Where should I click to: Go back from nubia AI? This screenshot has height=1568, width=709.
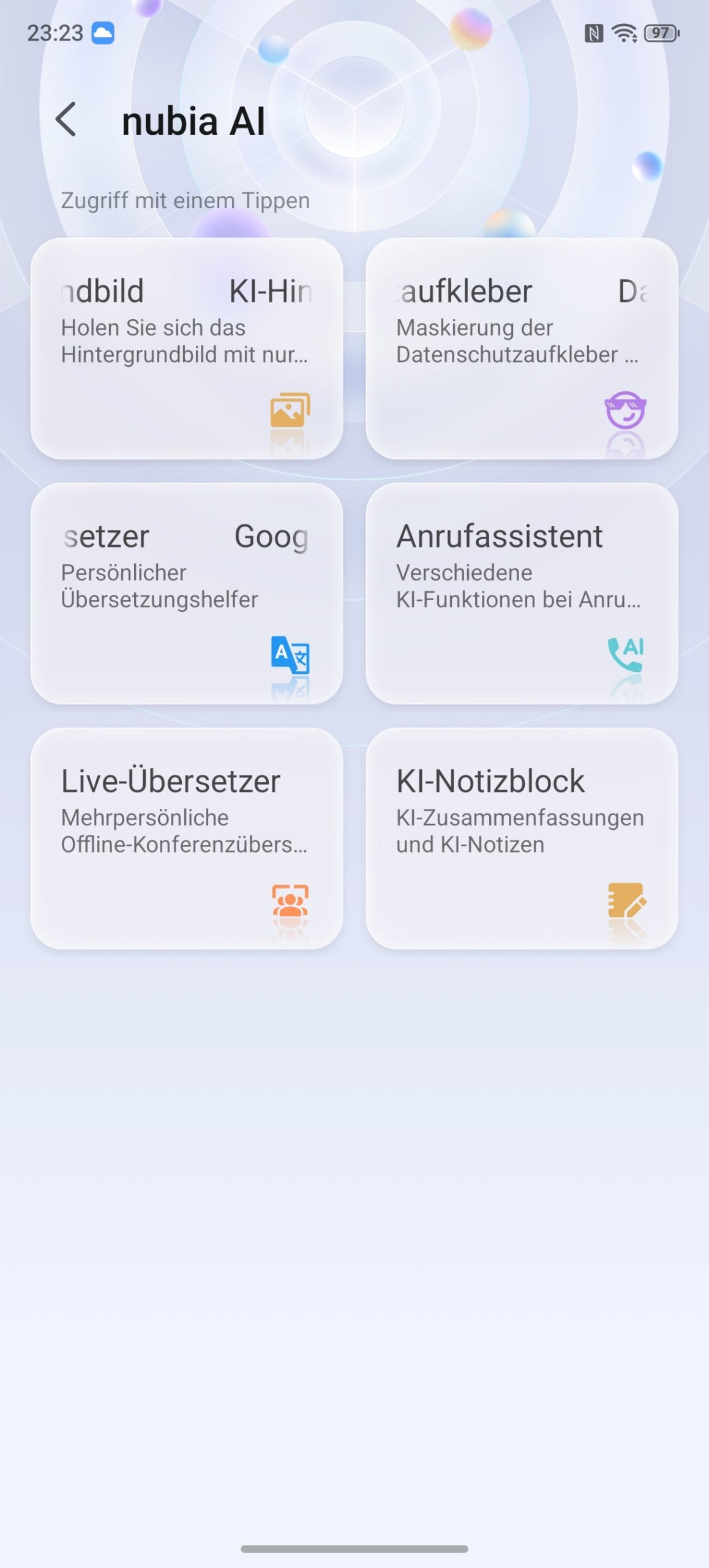[x=66, y=119]
